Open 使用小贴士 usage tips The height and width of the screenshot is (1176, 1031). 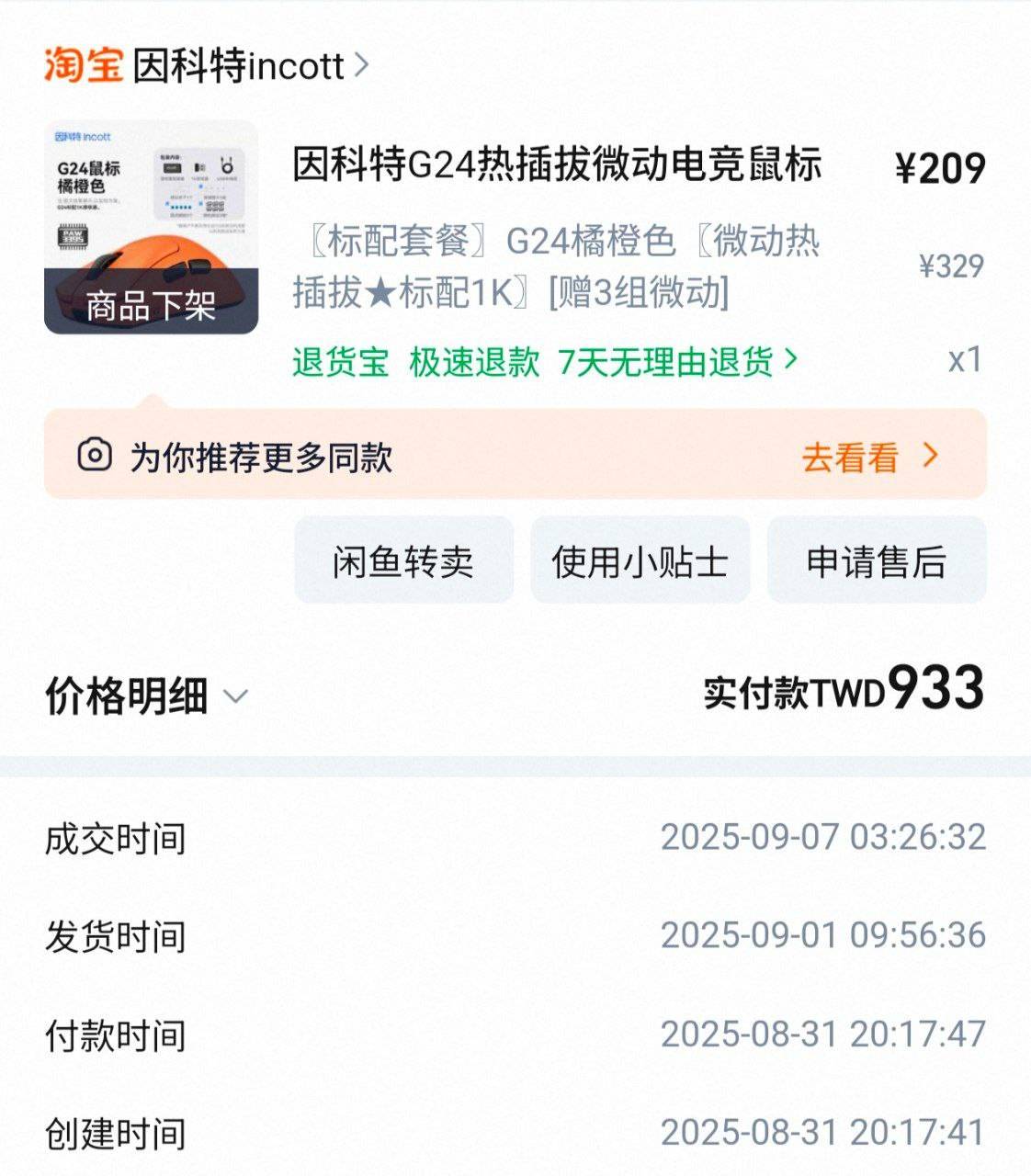640,560
